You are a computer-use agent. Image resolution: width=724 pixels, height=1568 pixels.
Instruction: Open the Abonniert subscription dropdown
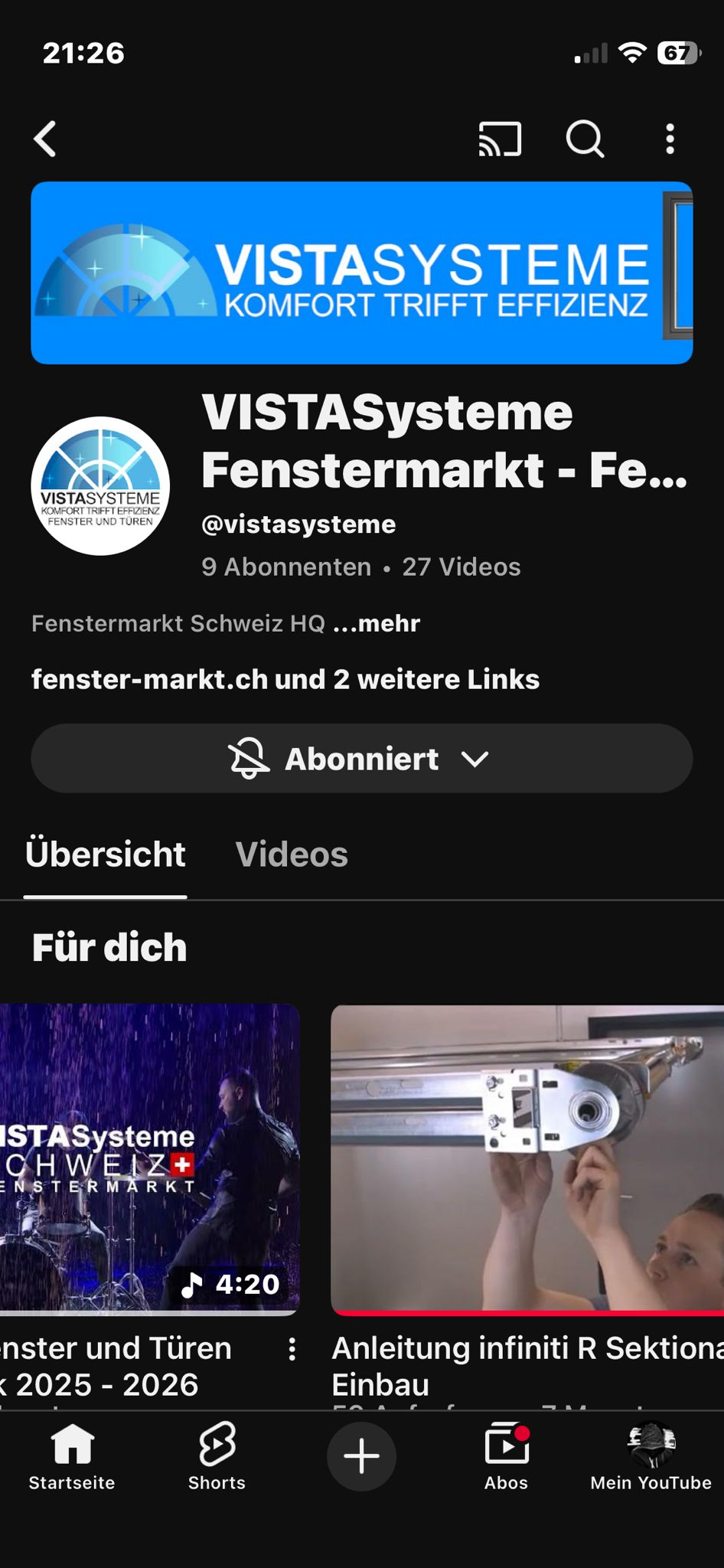point(361,759)
